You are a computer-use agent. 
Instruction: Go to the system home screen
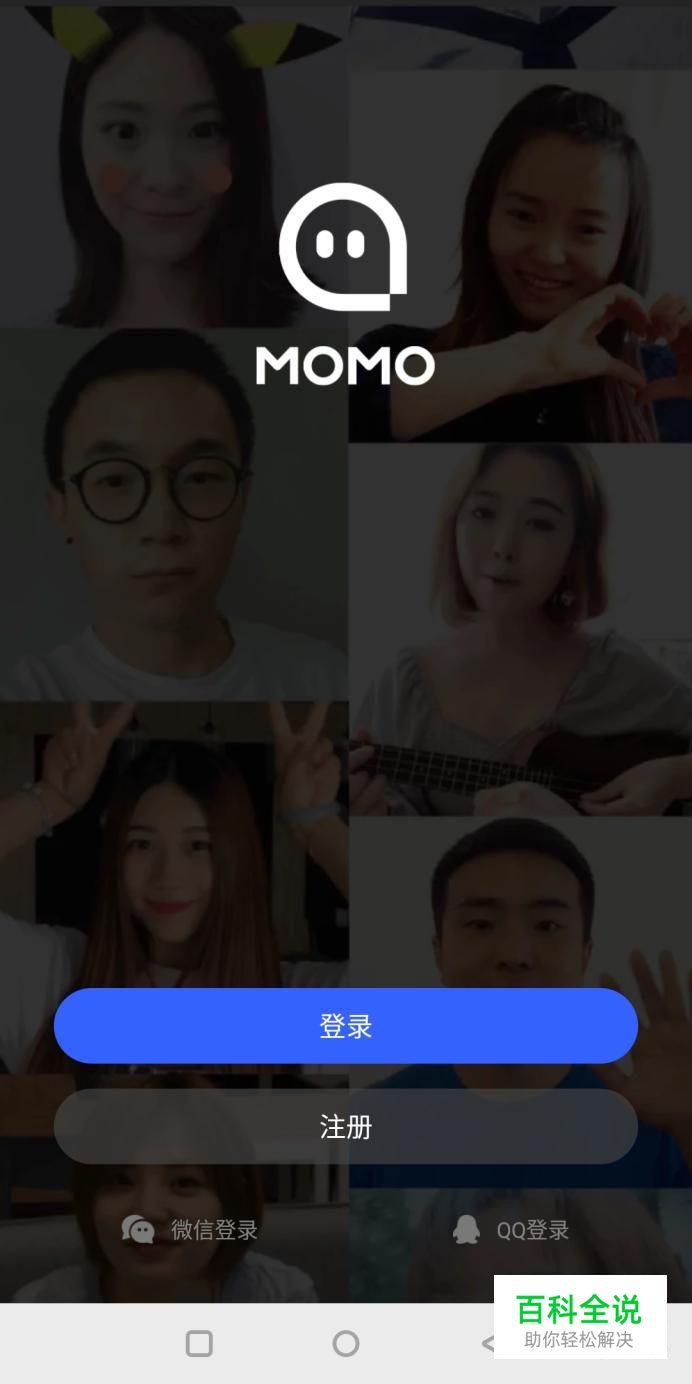click(346, 1344)
